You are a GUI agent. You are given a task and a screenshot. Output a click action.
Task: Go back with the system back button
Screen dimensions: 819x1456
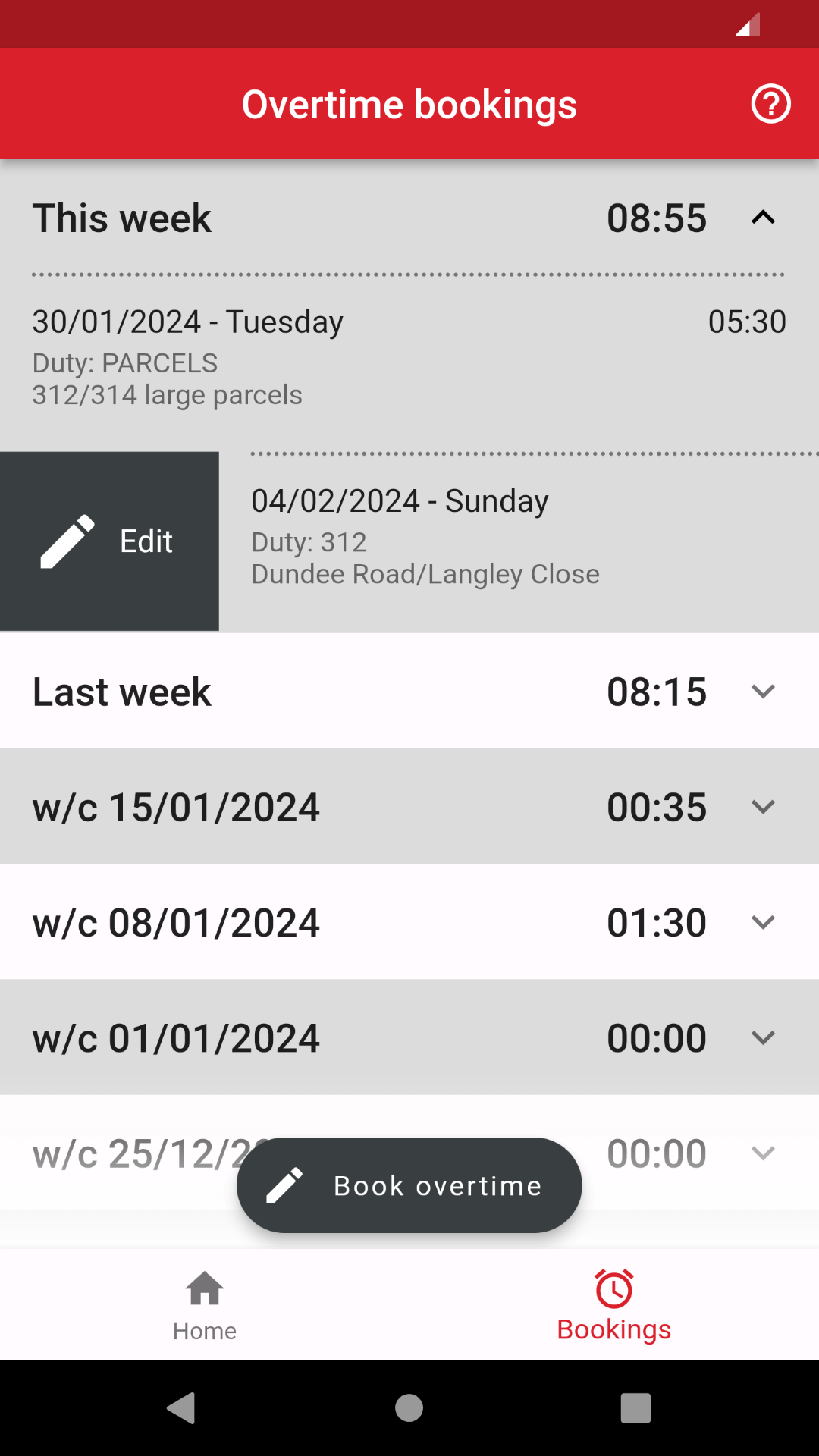182,1408
